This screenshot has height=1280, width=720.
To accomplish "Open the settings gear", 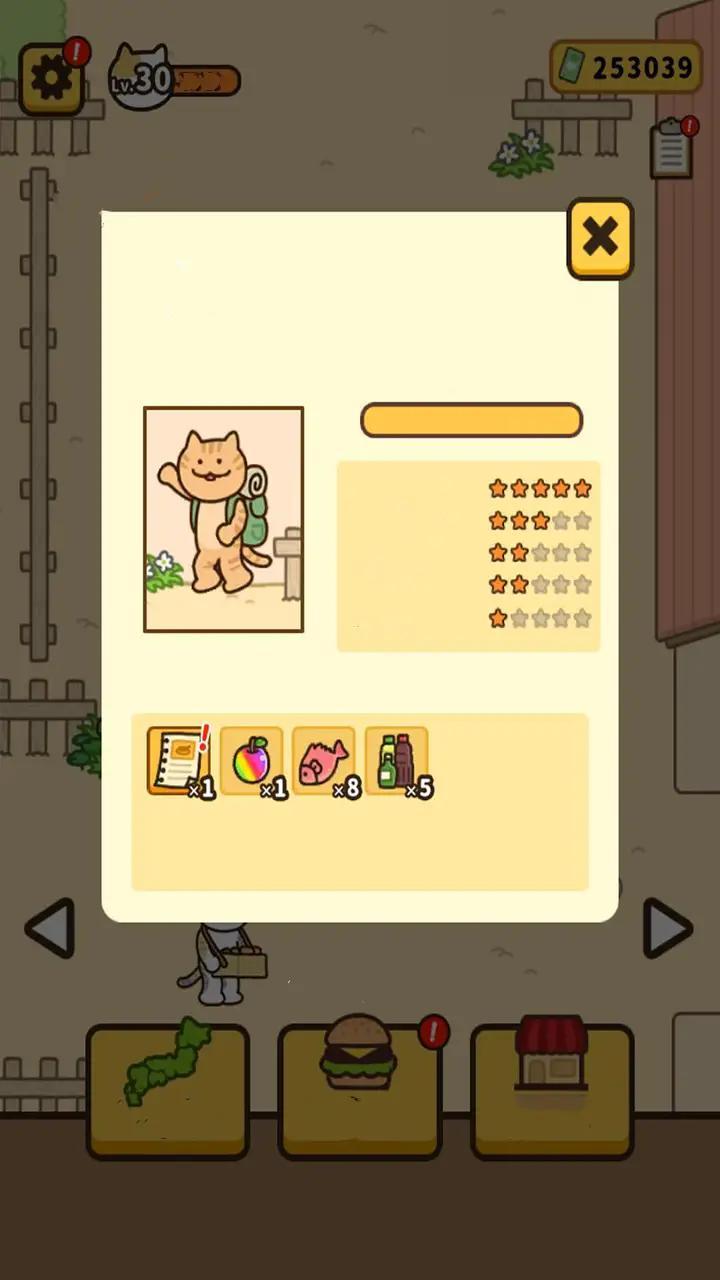I will 50,78.
